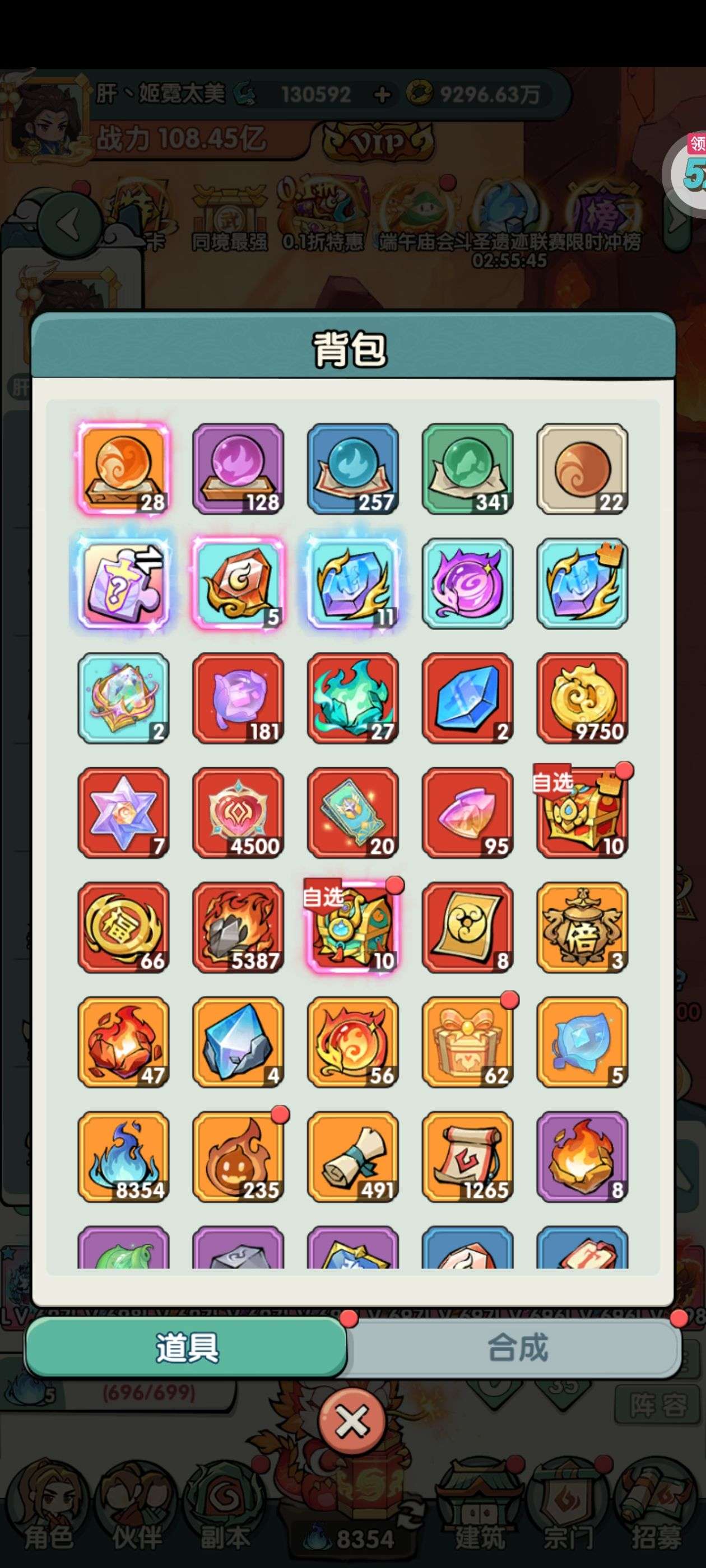Viewport: 706px width, 1568px height.
Task: Open the 自选 treasure chest in the red frame
Action: point(582,813)
